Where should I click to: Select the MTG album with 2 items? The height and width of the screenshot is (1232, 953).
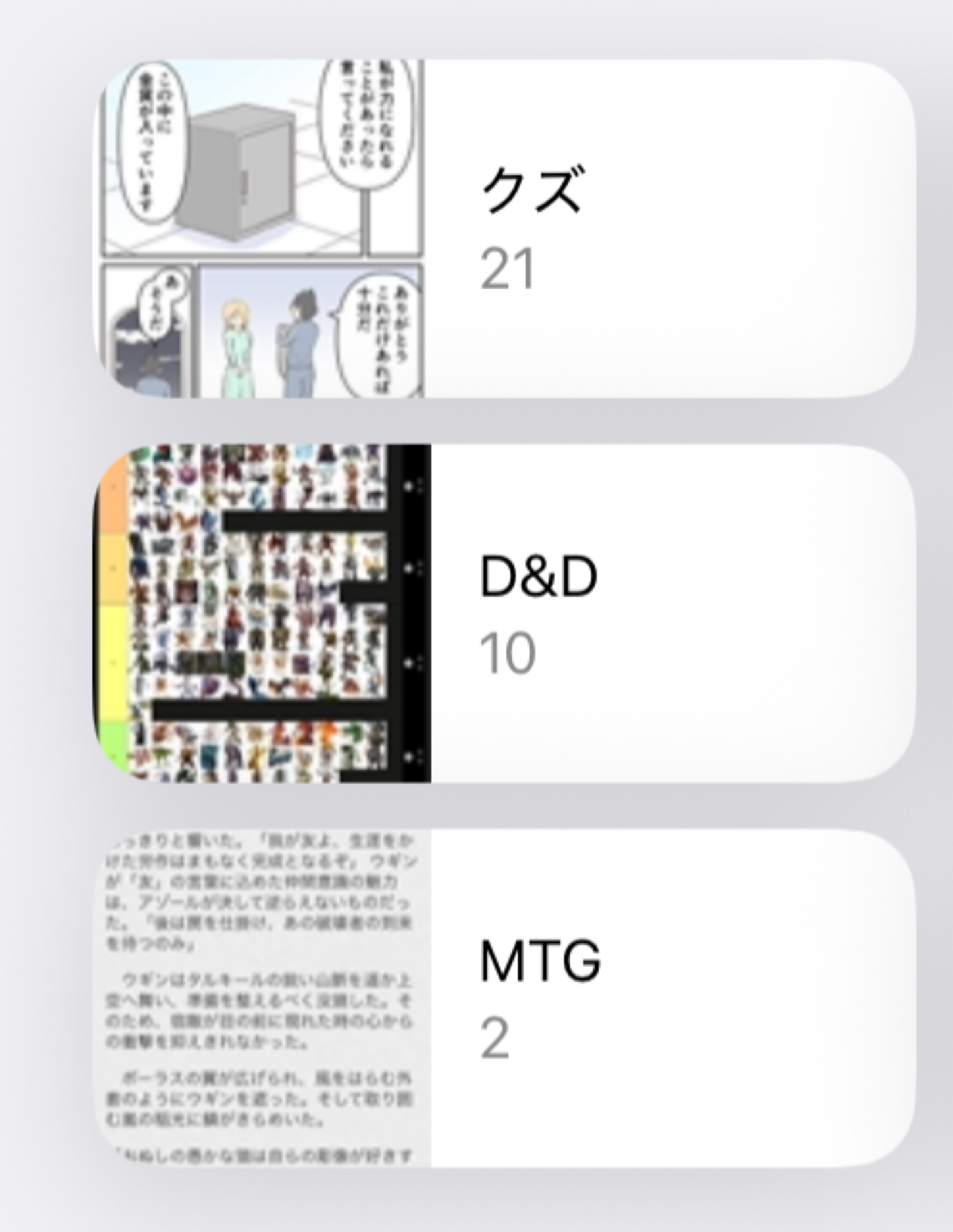pos(506,997)
